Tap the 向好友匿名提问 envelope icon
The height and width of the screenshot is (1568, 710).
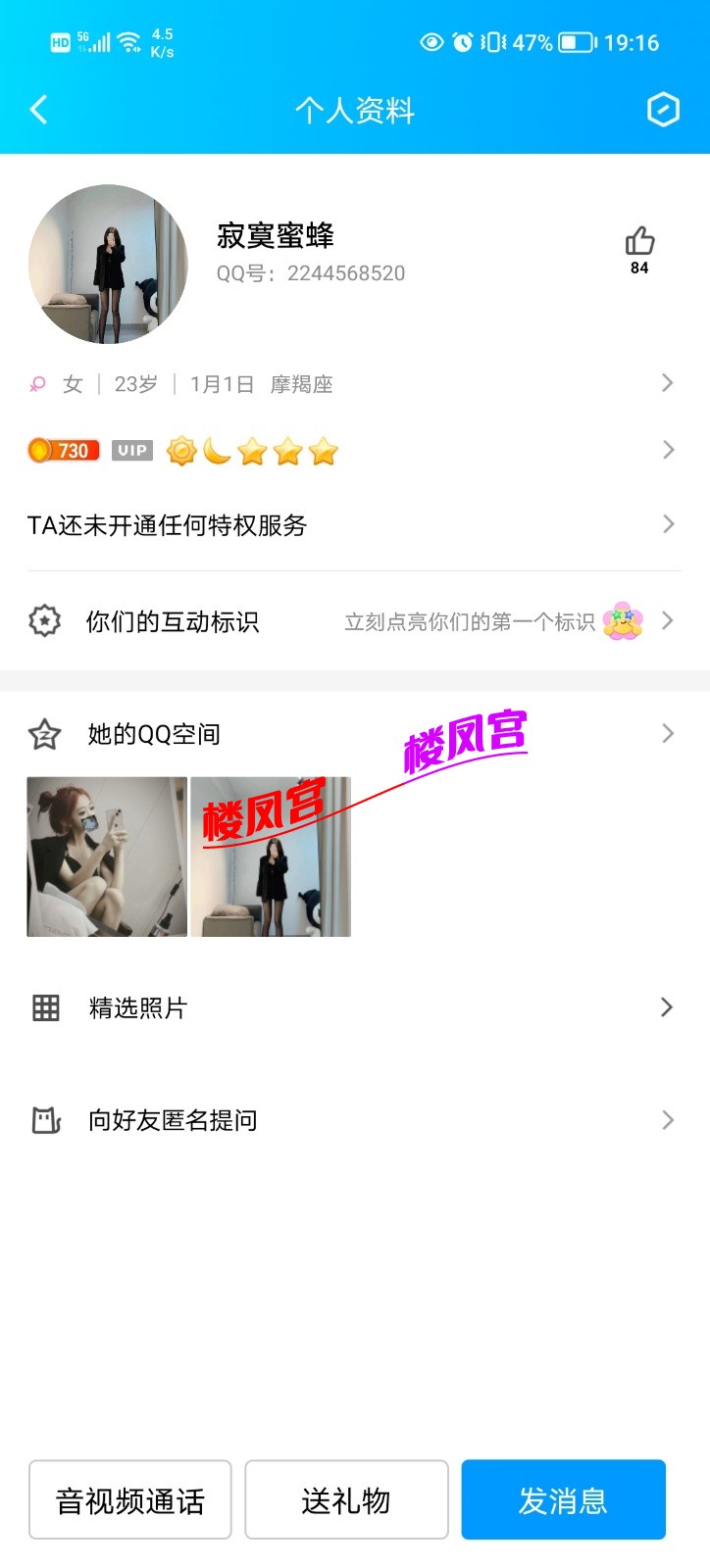click(44, 1120)
